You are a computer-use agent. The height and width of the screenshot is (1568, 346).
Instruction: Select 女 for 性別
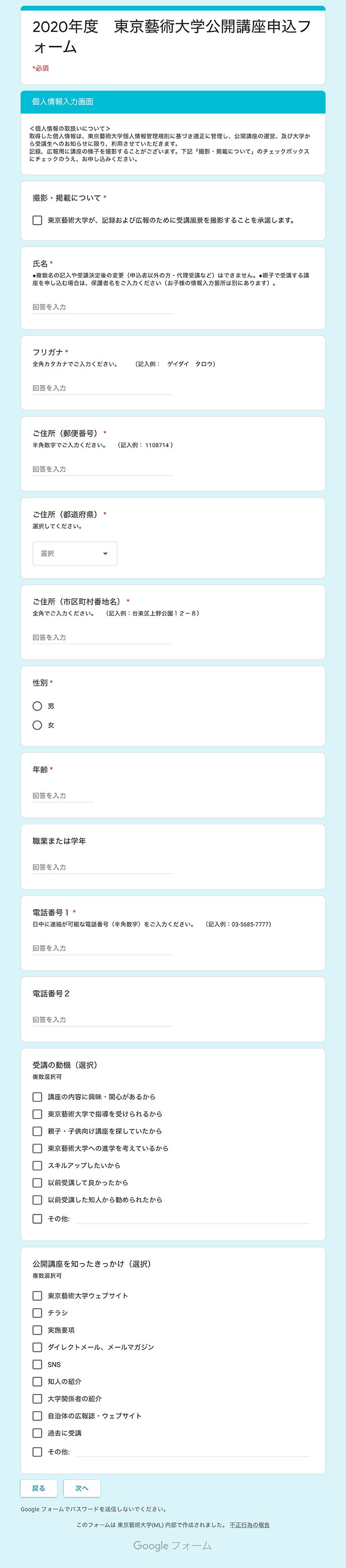tap(37, 725)
